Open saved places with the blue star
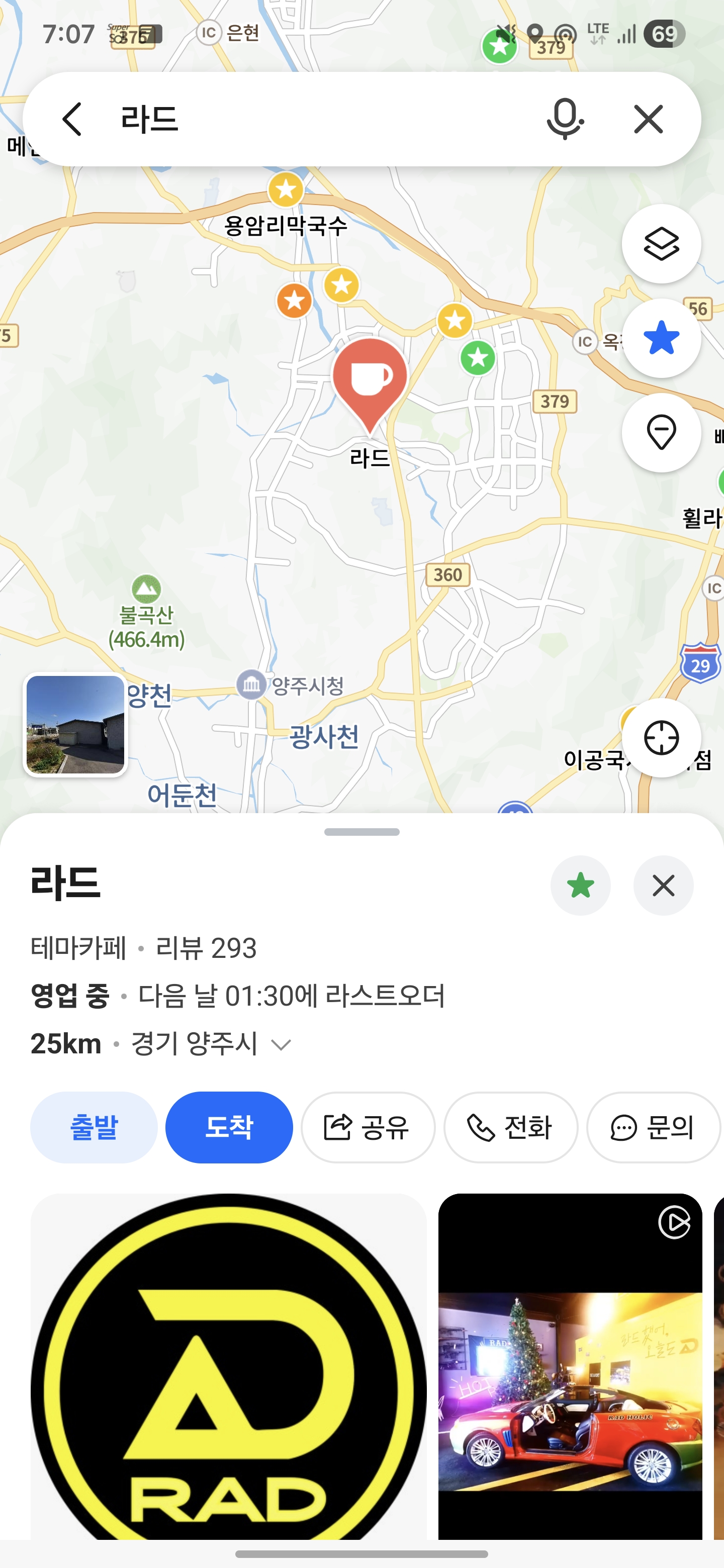Viewport: 724px width, 1568px height. tap(661, 338)
